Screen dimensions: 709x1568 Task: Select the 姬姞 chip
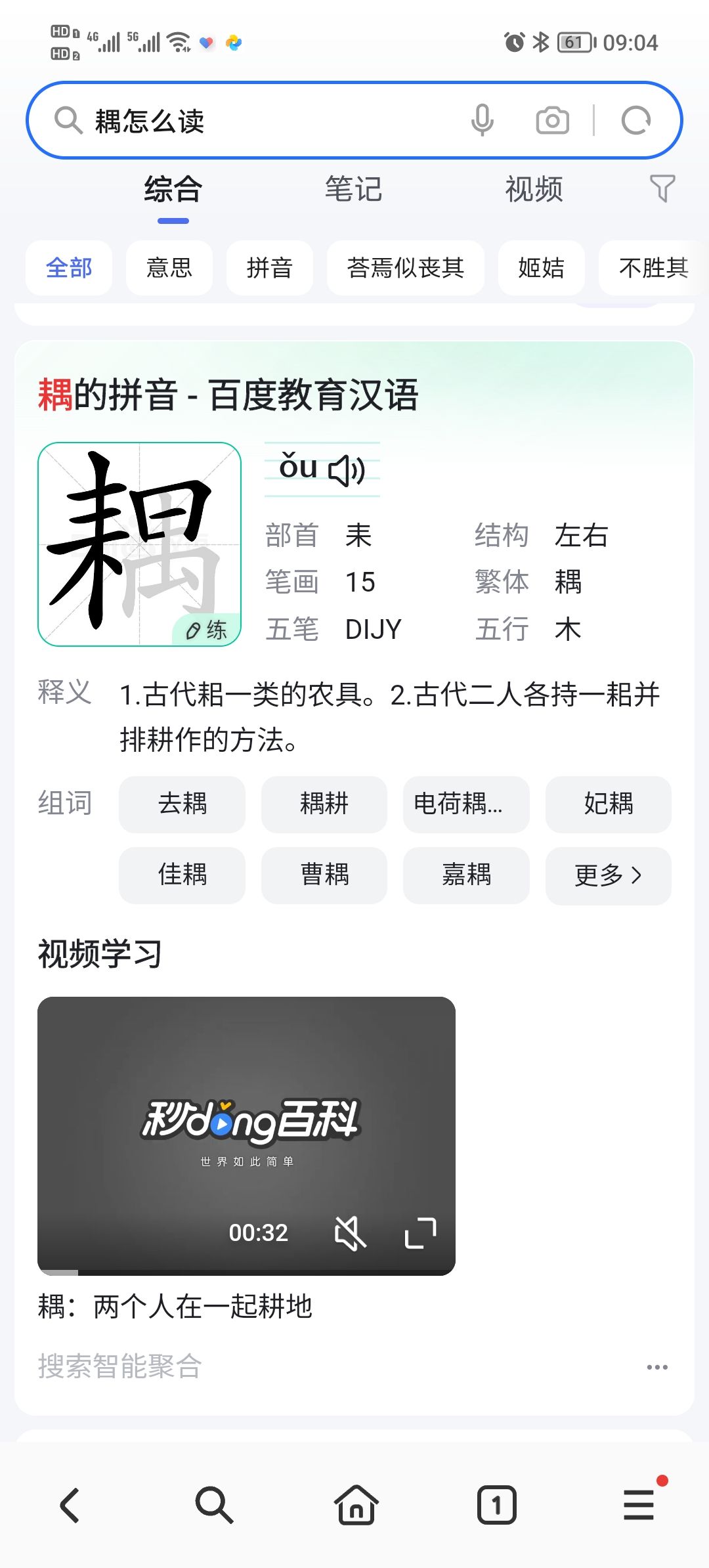(x=542, y=268)
